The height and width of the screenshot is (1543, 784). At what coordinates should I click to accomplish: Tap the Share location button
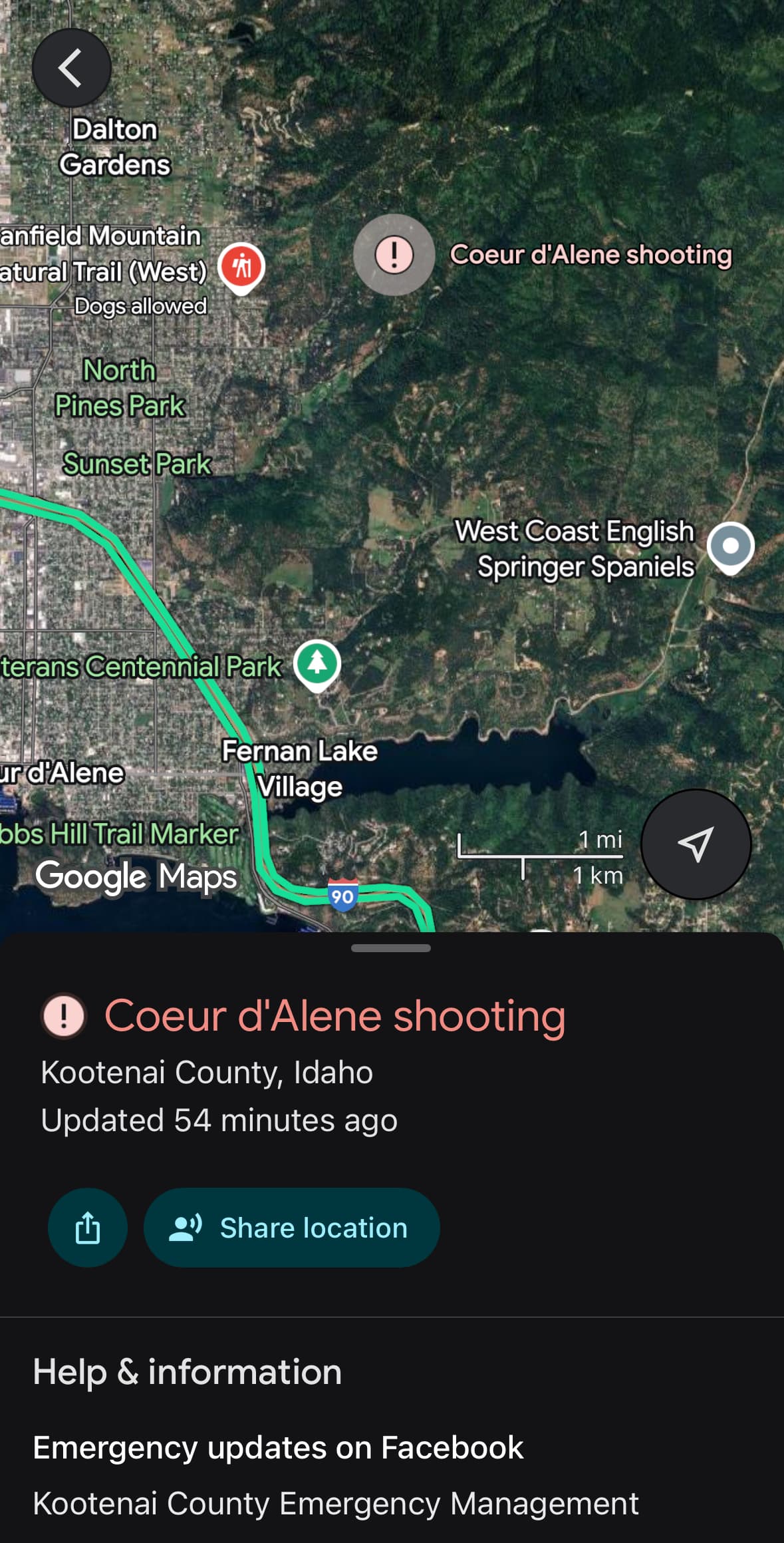coord(291,1227)
